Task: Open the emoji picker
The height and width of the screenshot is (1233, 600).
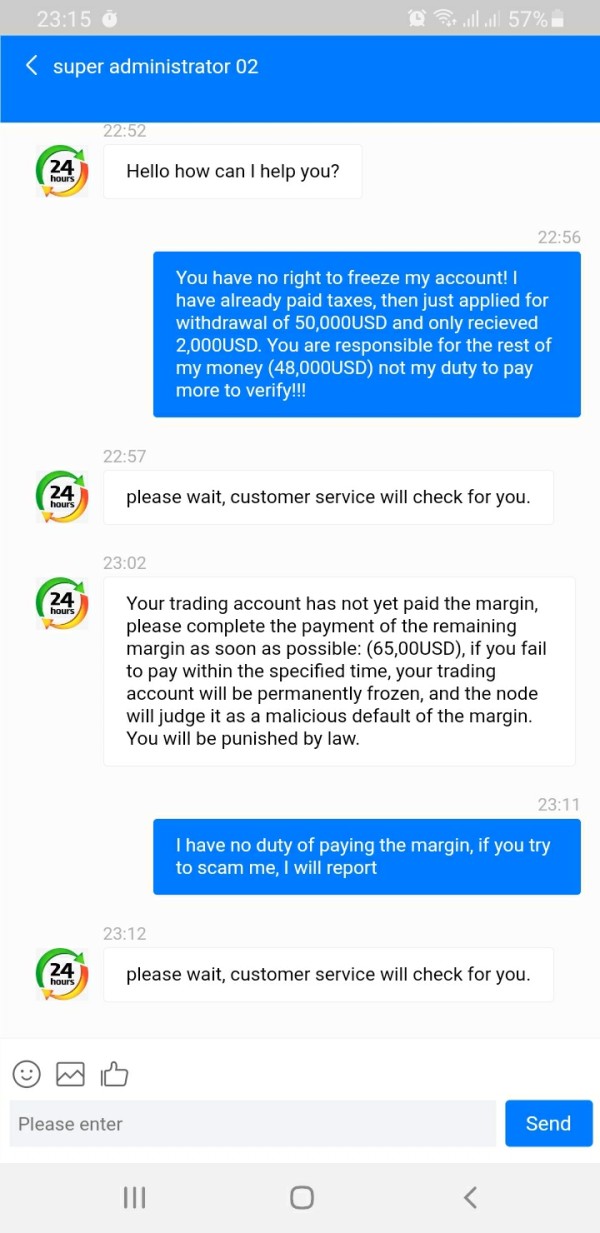Action: (27, 1074)
